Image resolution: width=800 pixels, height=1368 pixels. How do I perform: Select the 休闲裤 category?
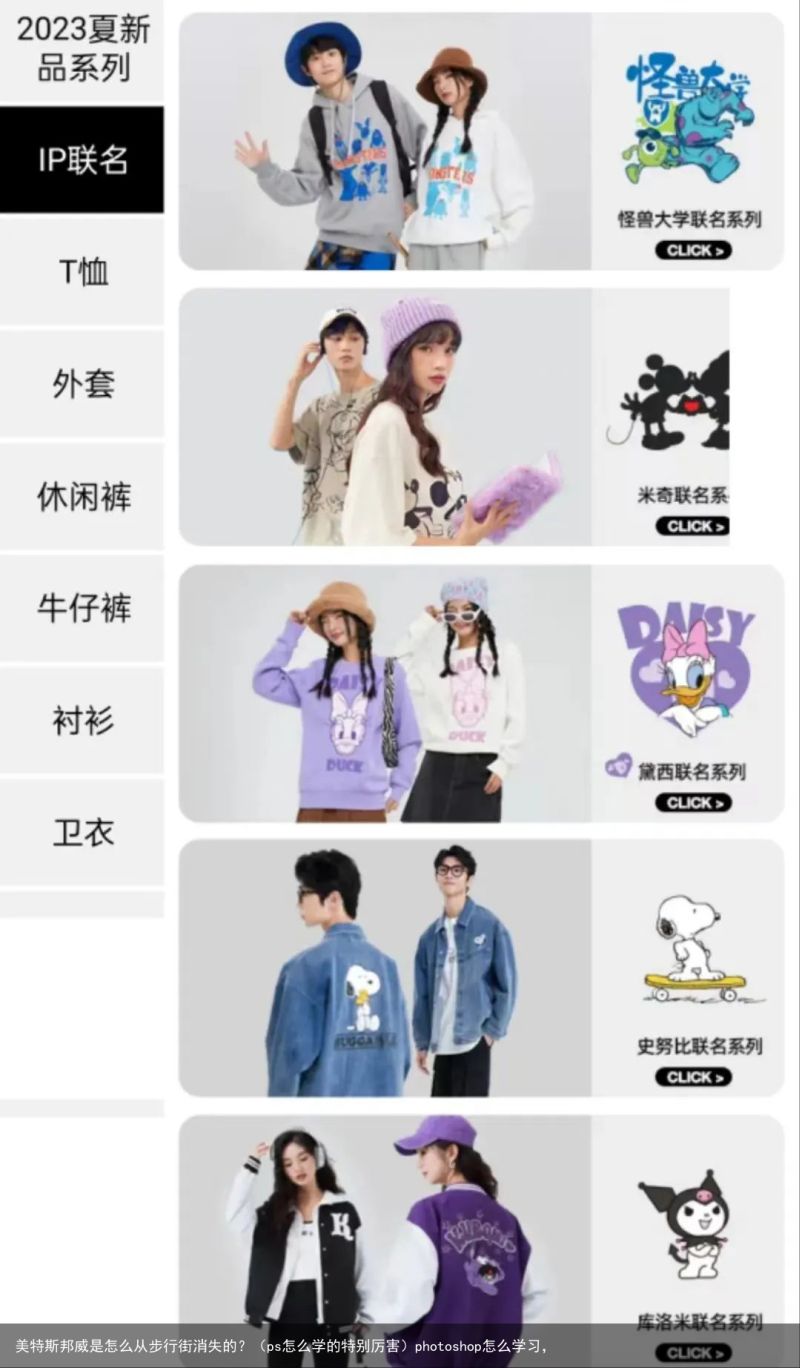(x=82, y=496)
